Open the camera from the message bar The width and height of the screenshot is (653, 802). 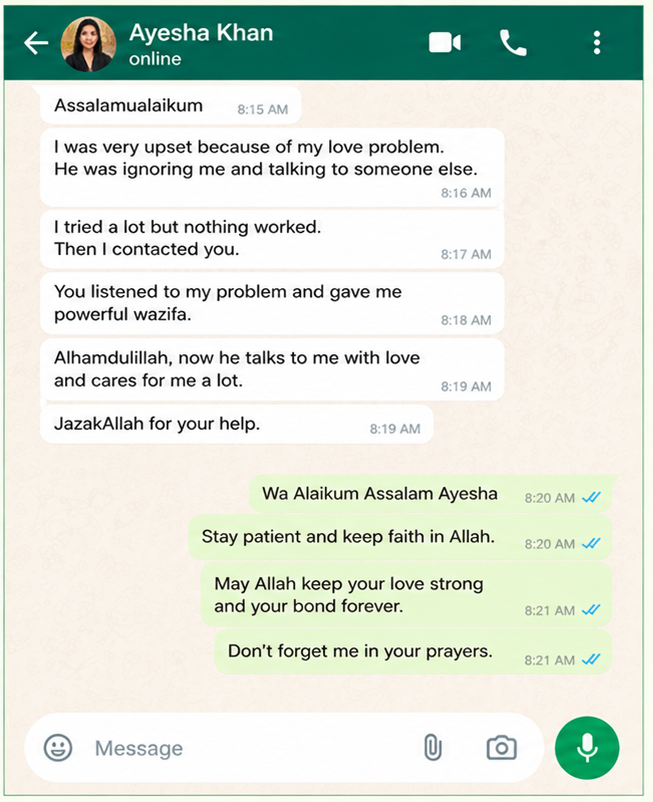pyautogui.click(x=501, y=748)
